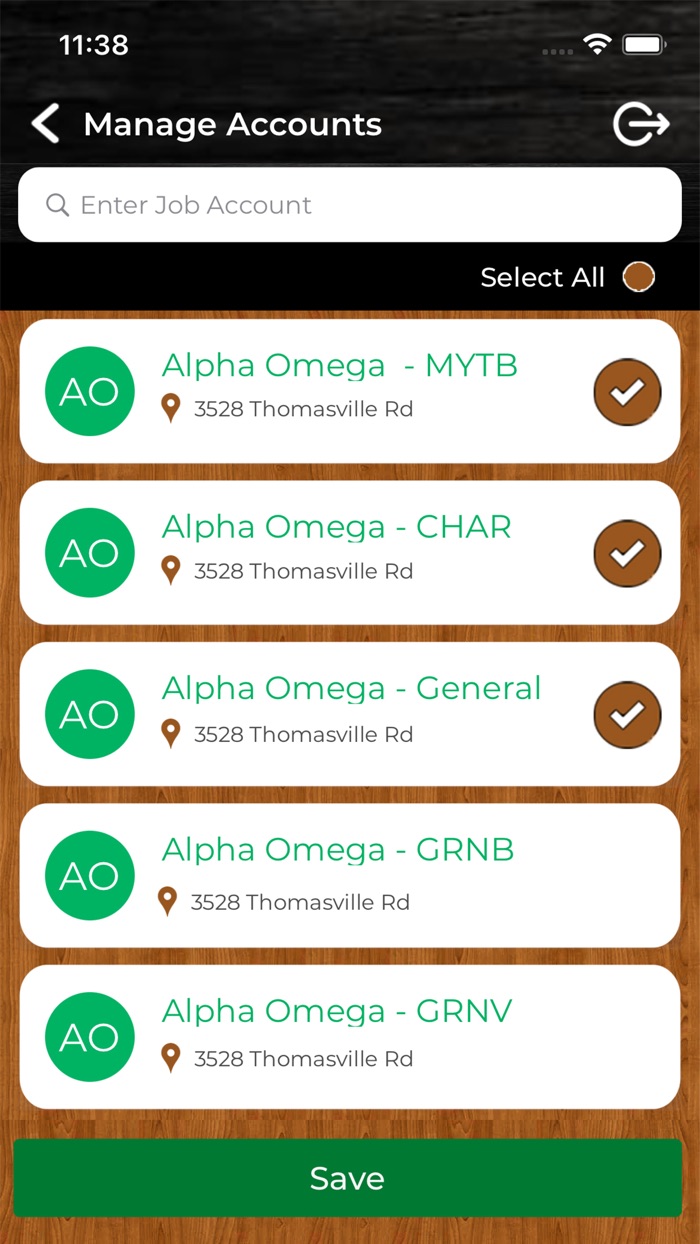Tap the logout icon
Image resolution: width=700 pixels, height=1244 pixels.
coord(640,125)
